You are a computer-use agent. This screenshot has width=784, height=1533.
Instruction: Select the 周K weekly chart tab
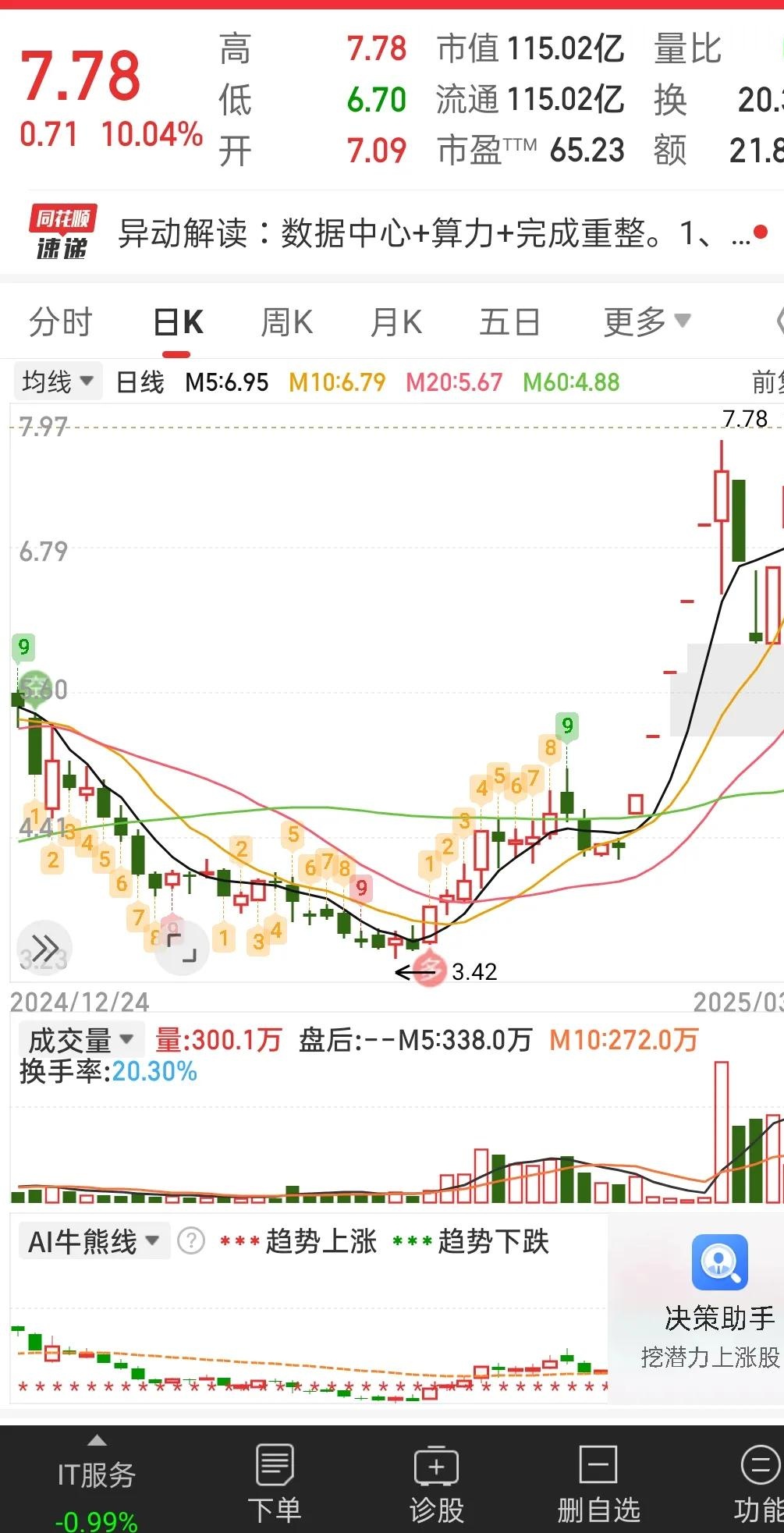(286, 322)
